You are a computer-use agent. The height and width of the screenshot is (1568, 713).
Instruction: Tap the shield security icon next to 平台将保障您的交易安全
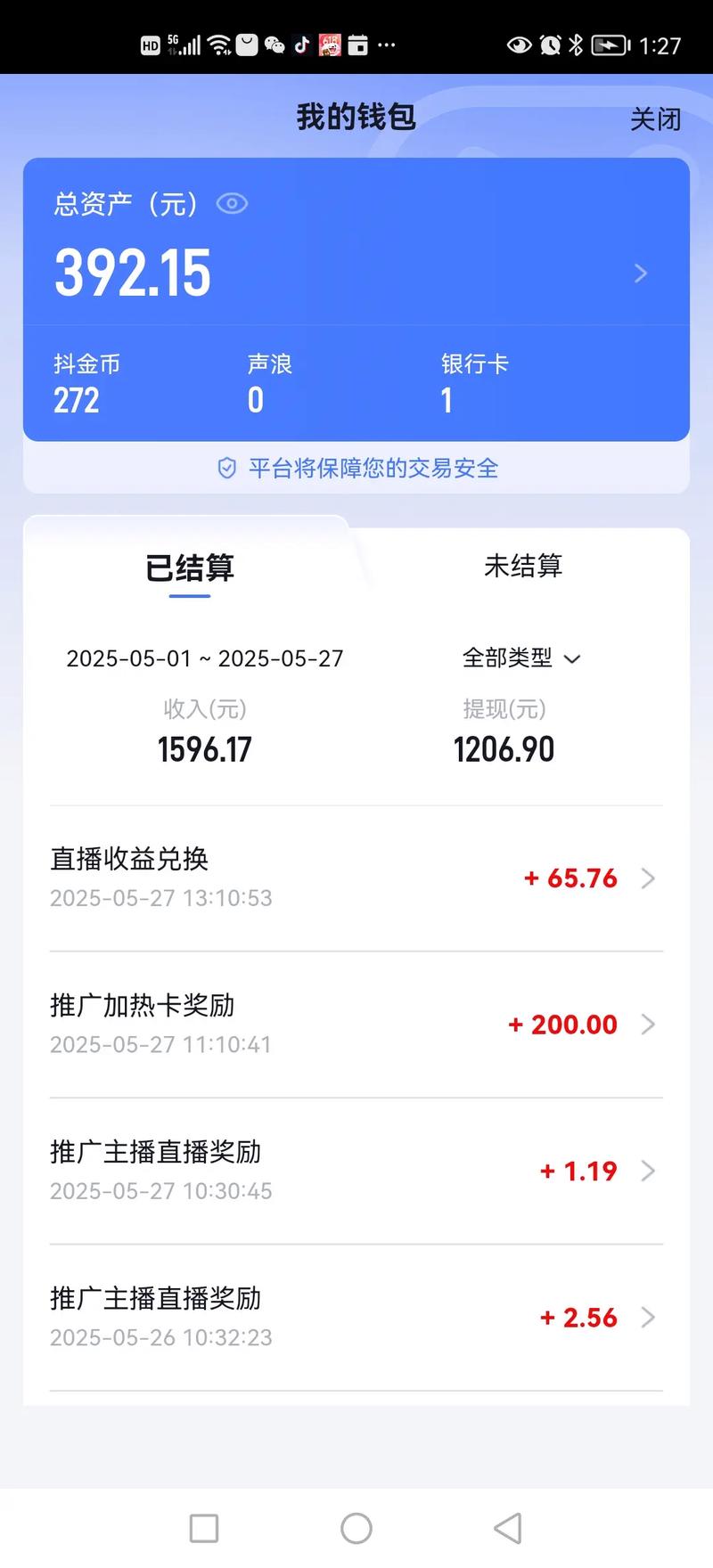pyautogui.click(x=225, y=469)
